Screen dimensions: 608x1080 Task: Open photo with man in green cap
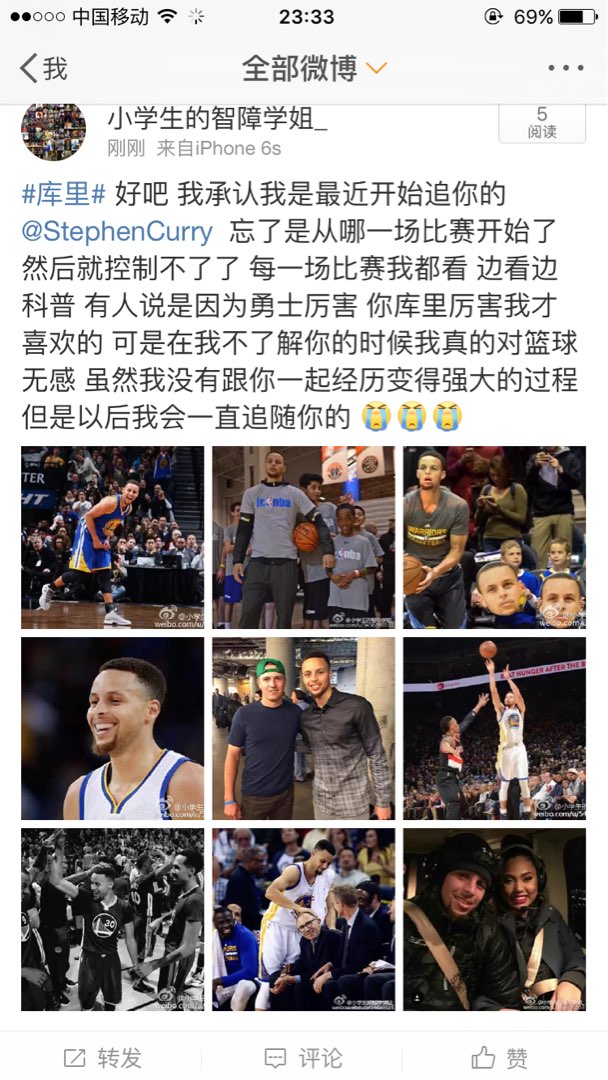tap(303, 728)
